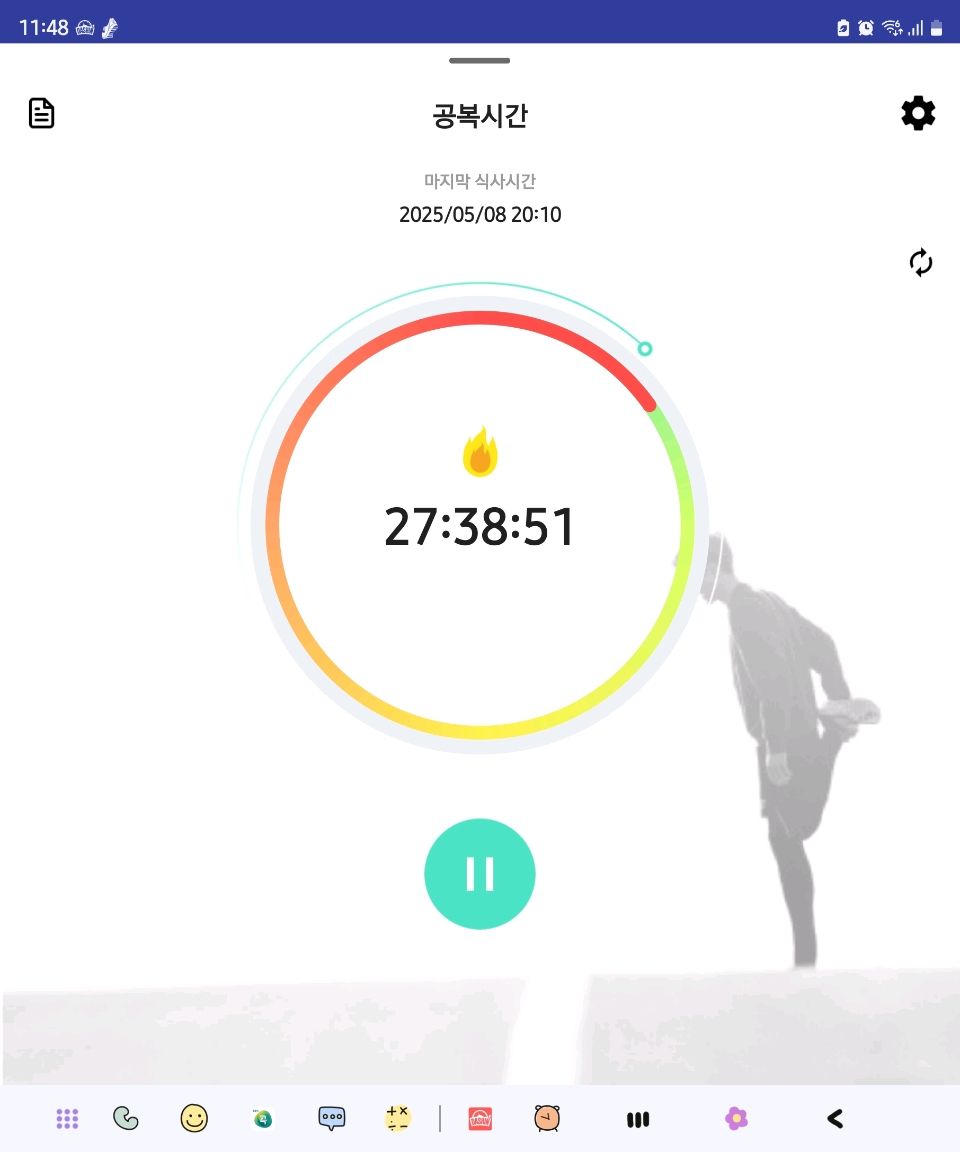Tap the refresh arrows icon
This screenshot has height=1152, width=960.
coord(920,263)
